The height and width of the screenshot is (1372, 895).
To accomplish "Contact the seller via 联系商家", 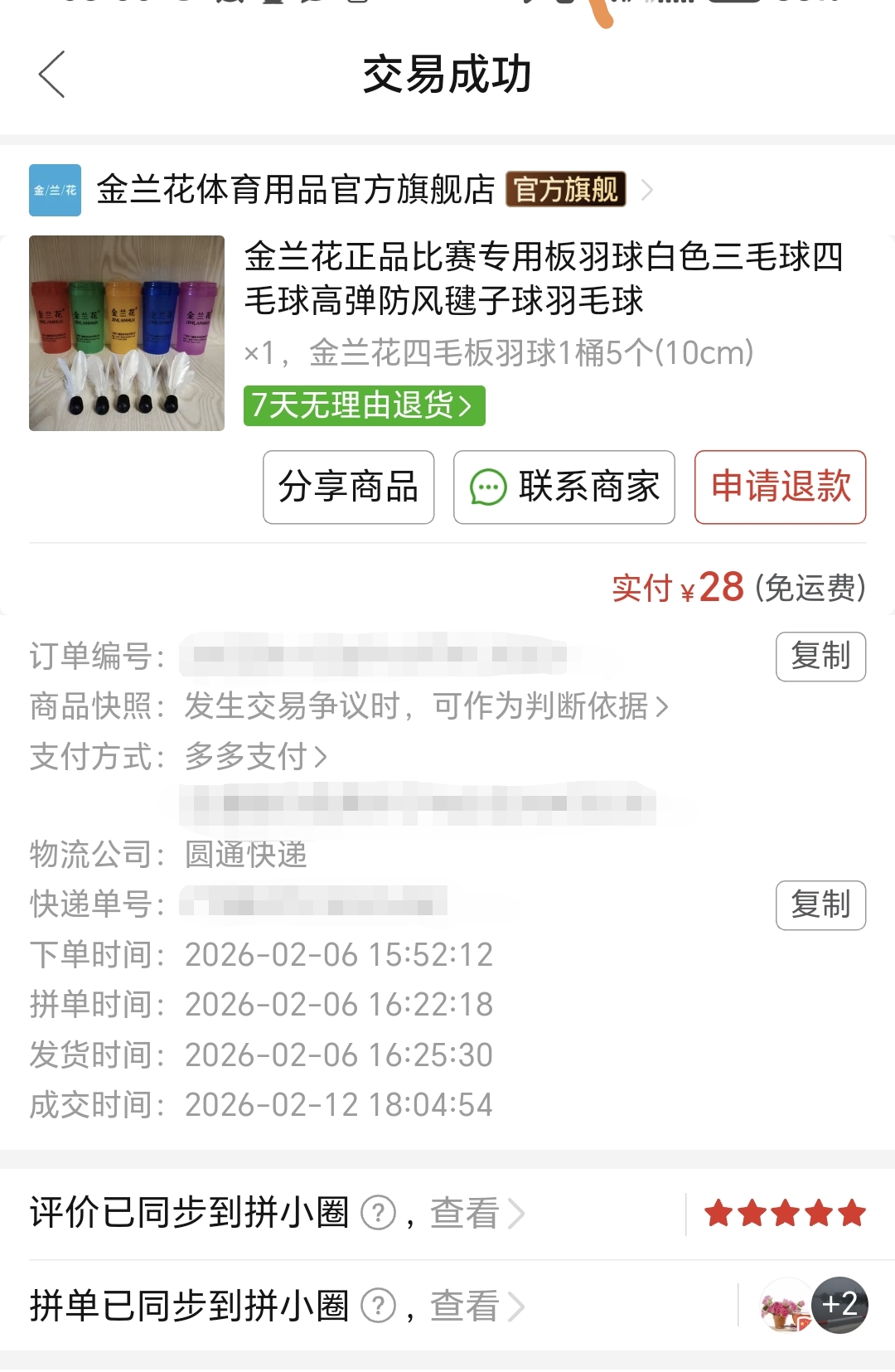I will point(564,487).
